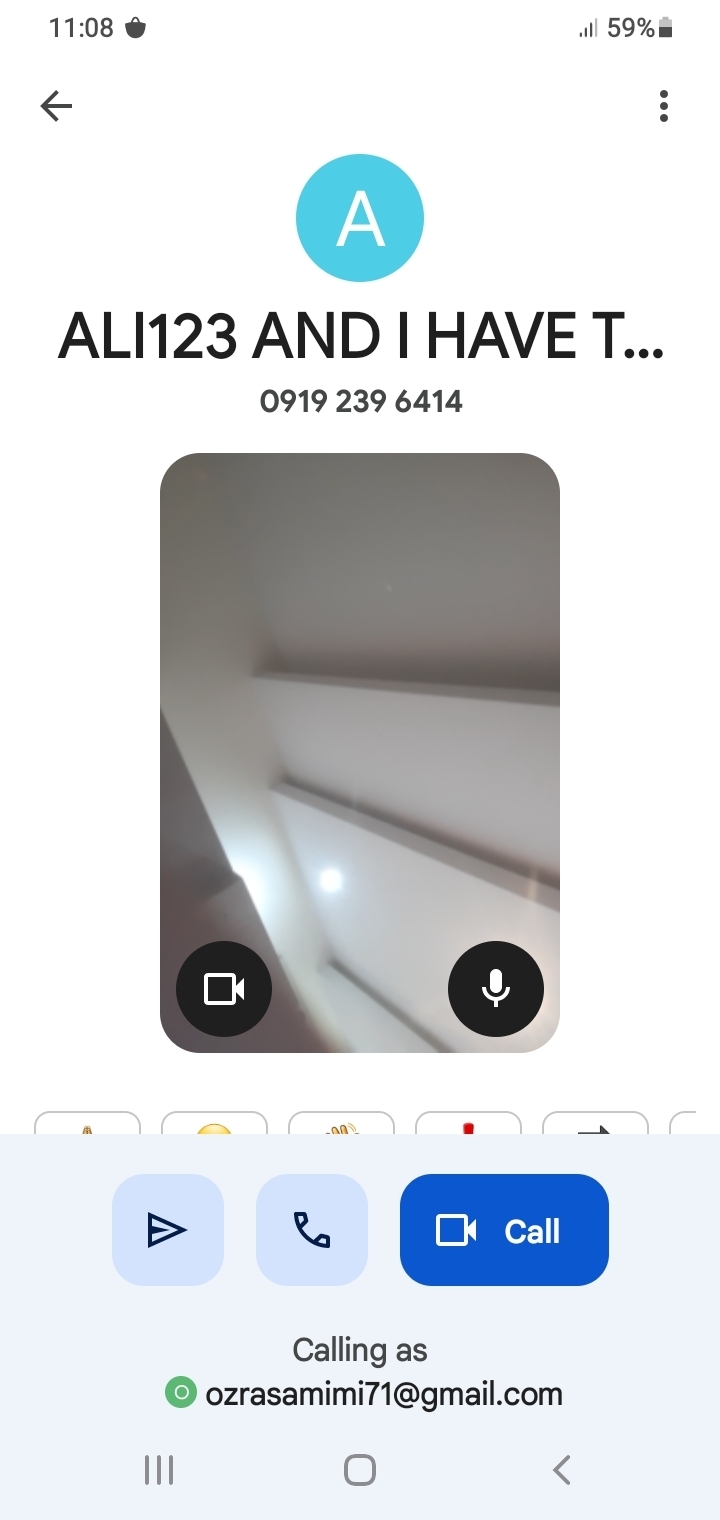
Task: Mute the microphone in the preview
Action: (496, 989)
